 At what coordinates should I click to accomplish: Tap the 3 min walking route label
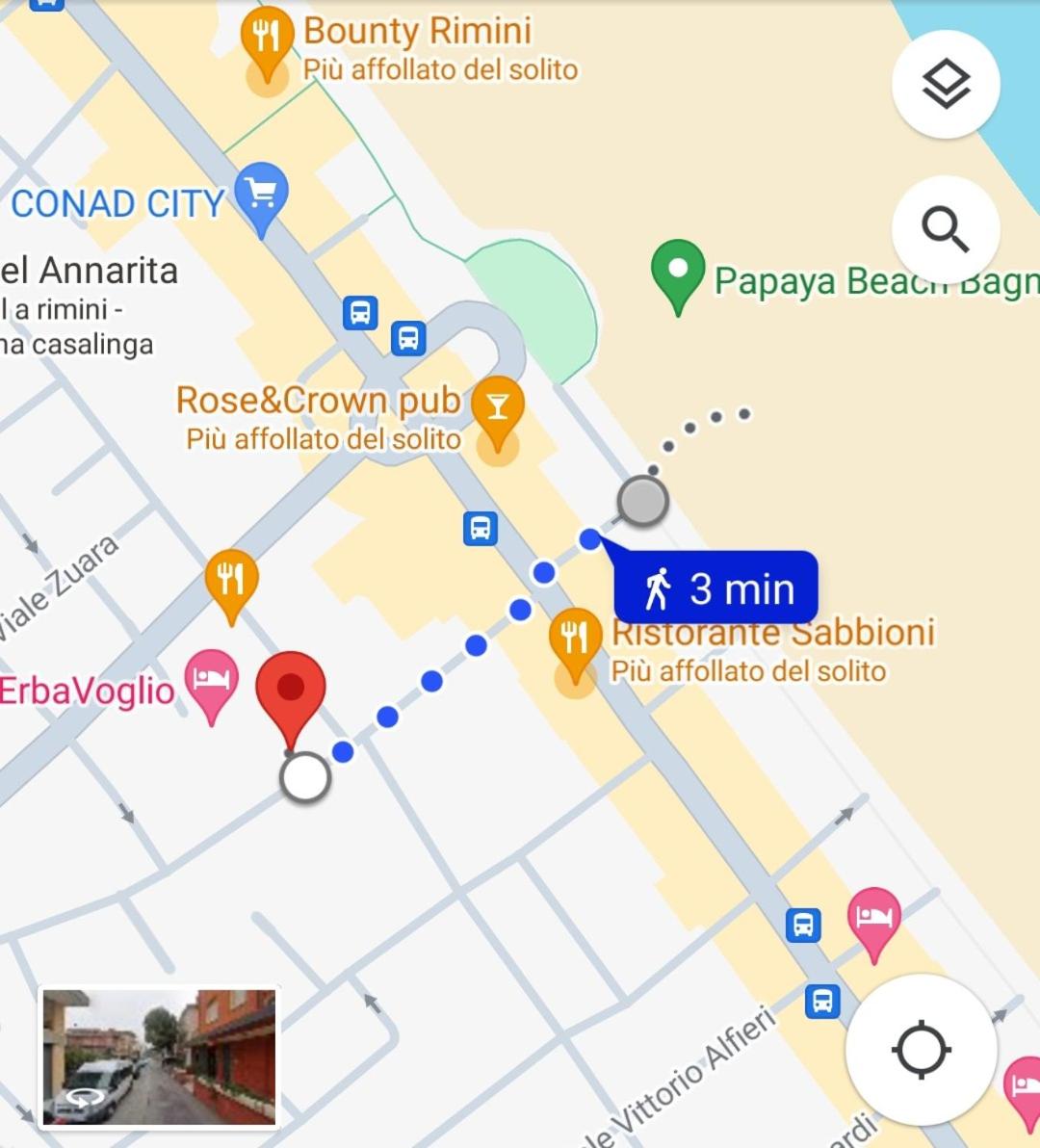(716, 587)
